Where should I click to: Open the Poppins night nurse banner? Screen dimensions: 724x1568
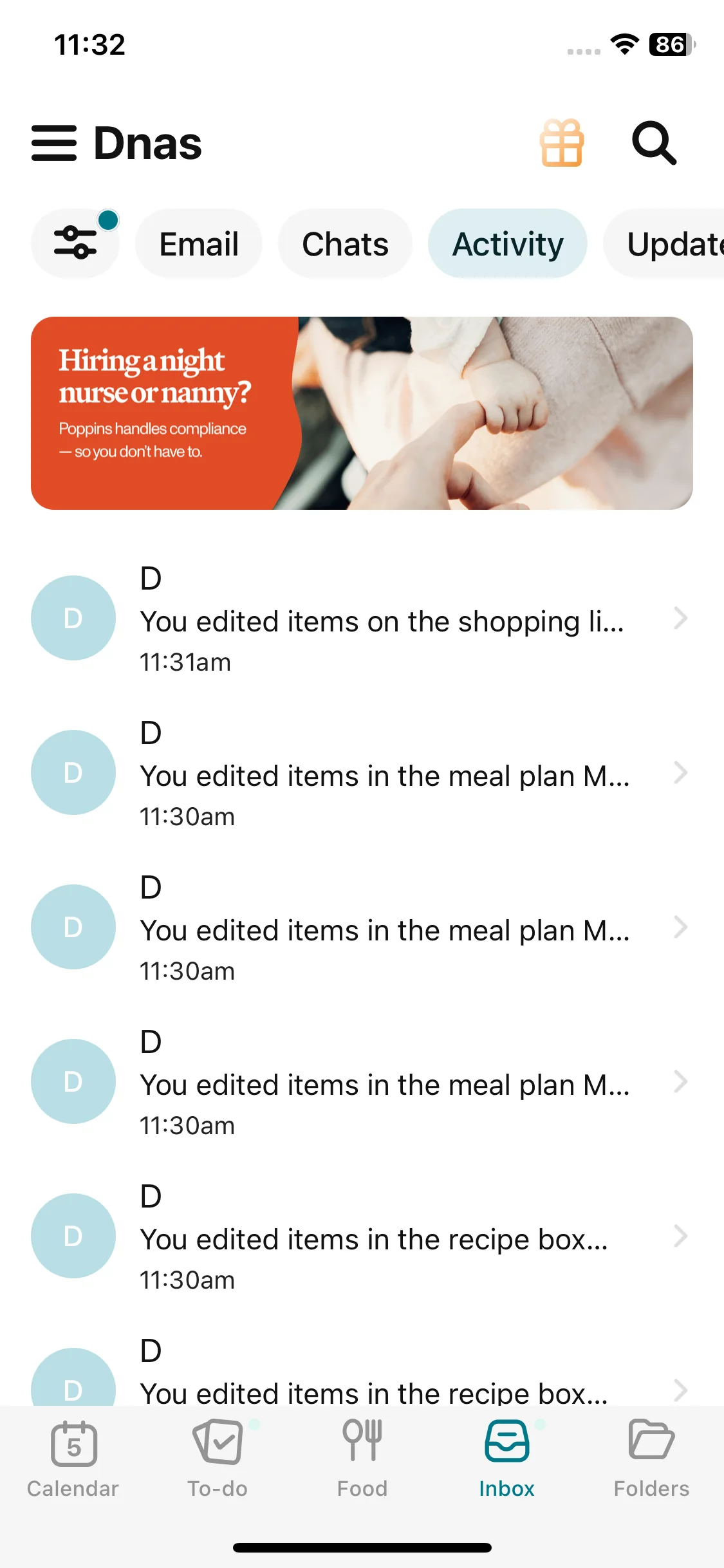[x=362, y=413]
